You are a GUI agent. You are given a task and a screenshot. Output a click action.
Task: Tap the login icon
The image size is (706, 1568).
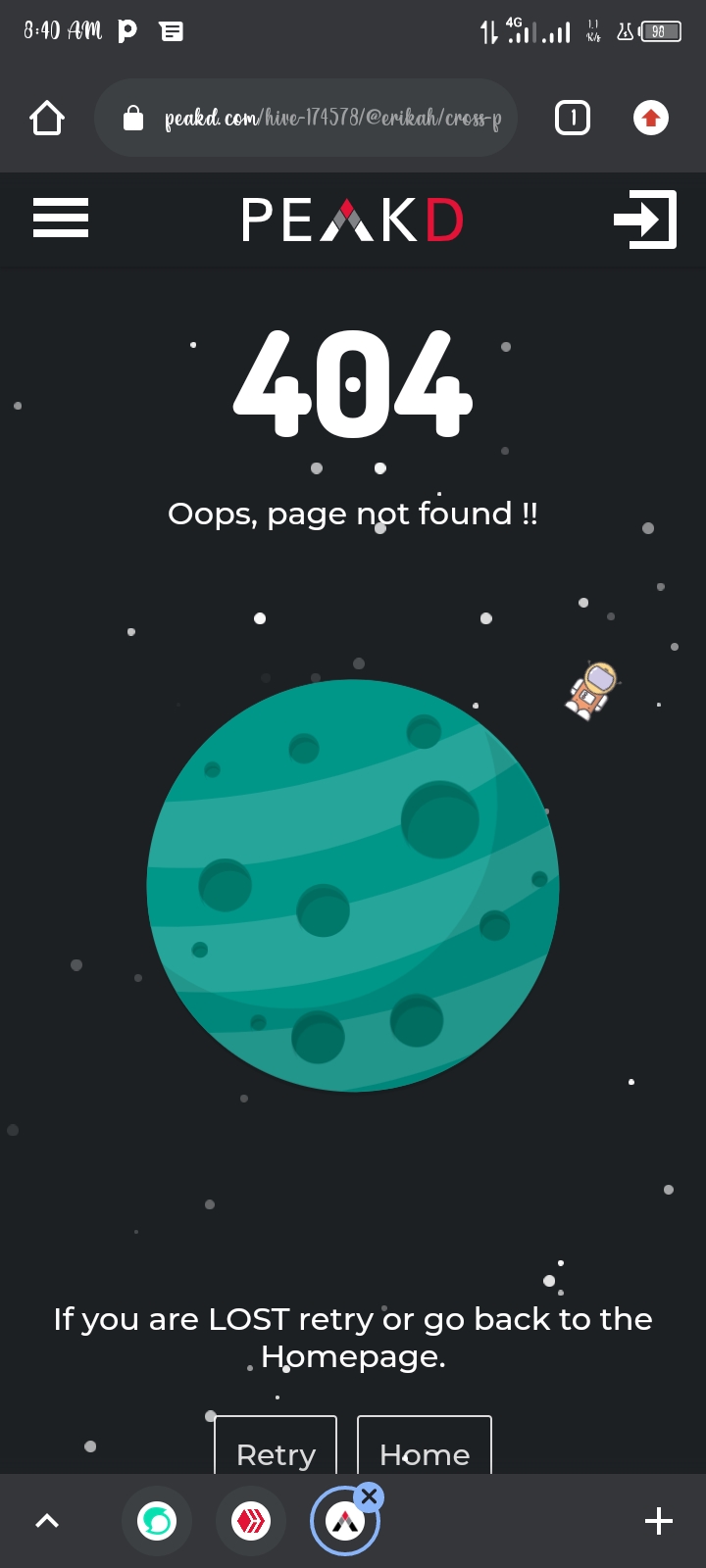coord(645,219)
